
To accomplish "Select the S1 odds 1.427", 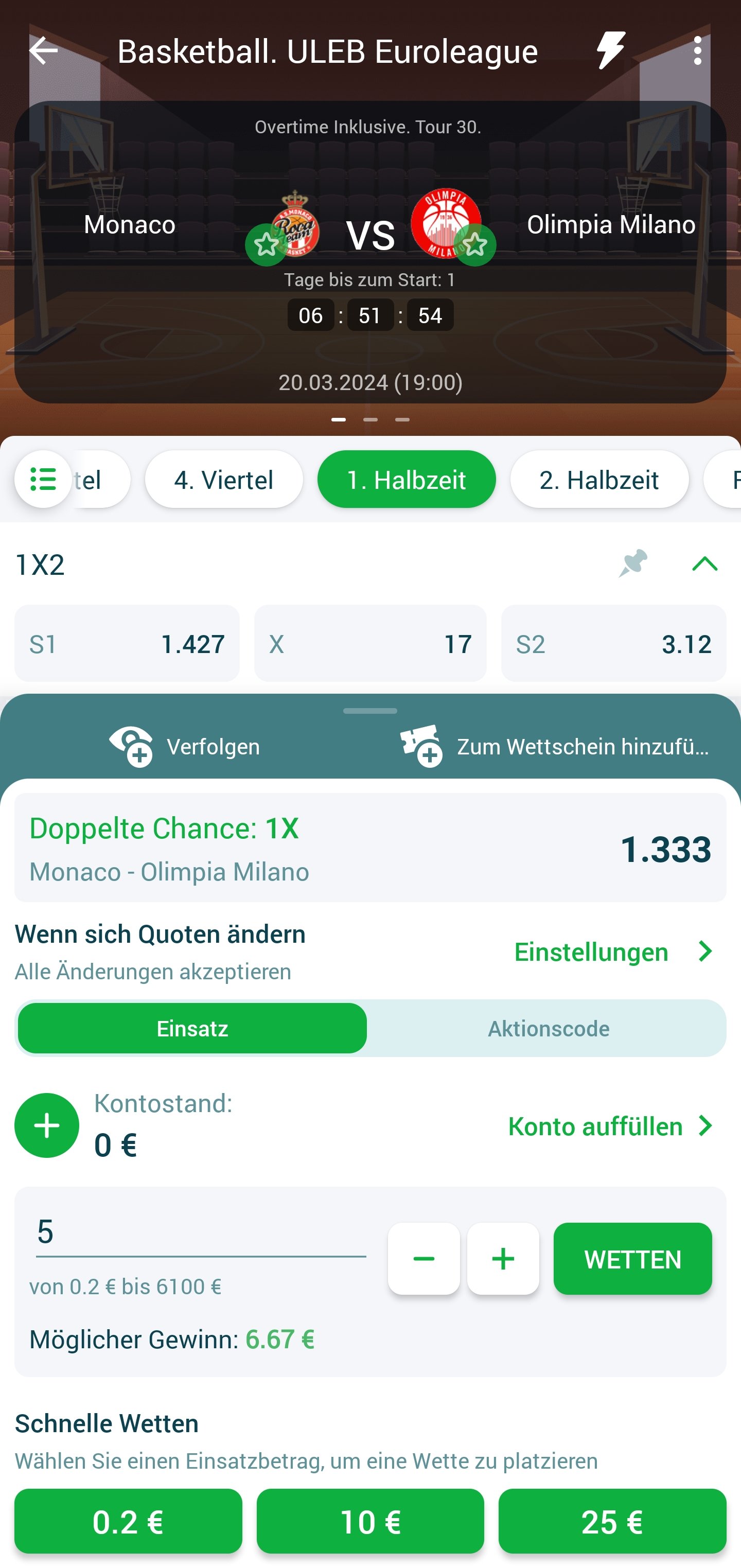I will pyautogui.click(x=127, y=643).
